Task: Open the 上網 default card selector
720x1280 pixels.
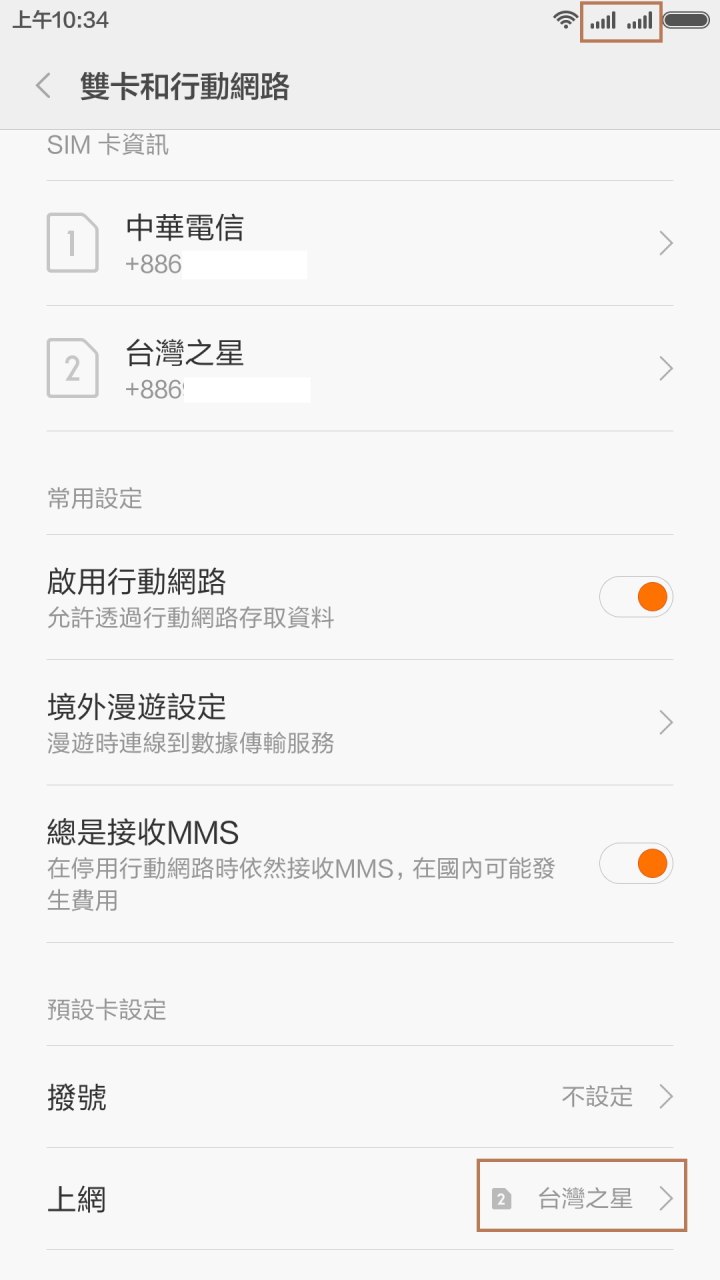Action: tap(360, 1197)
